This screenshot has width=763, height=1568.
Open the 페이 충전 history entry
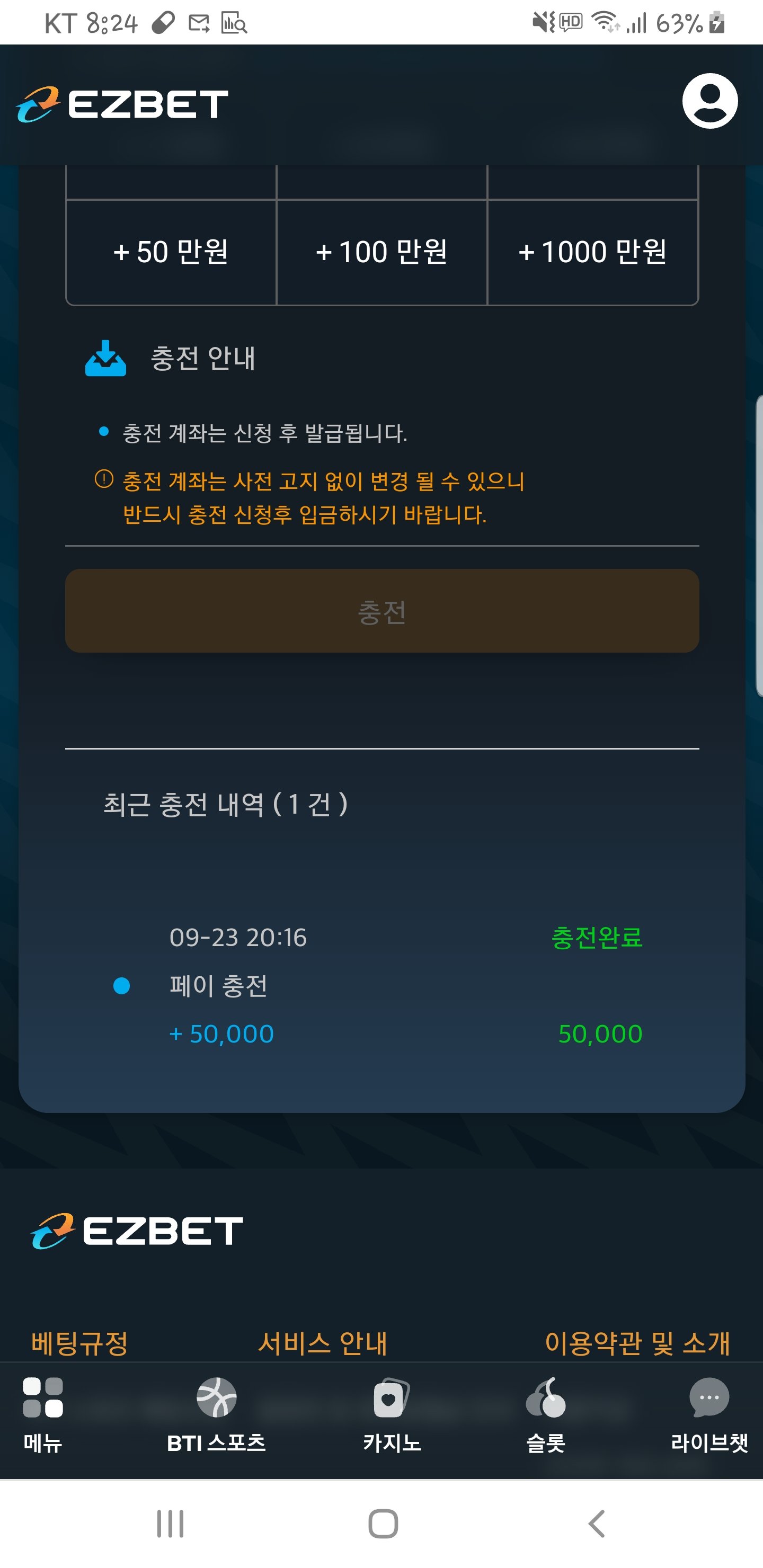pyautogui.click(x=382, y=985)
